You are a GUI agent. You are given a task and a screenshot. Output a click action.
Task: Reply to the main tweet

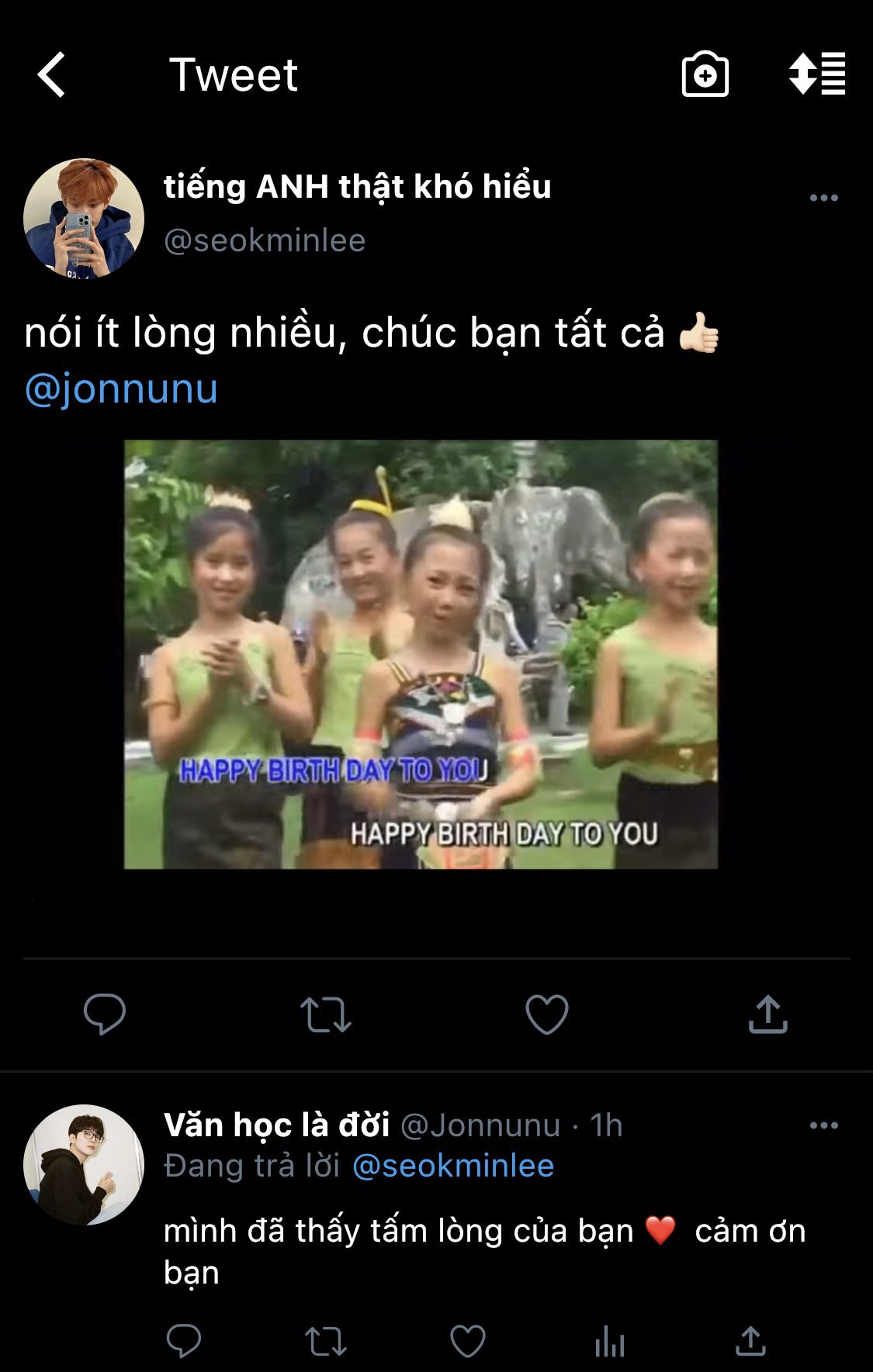pyautogui.click(x=105, y=1014)
